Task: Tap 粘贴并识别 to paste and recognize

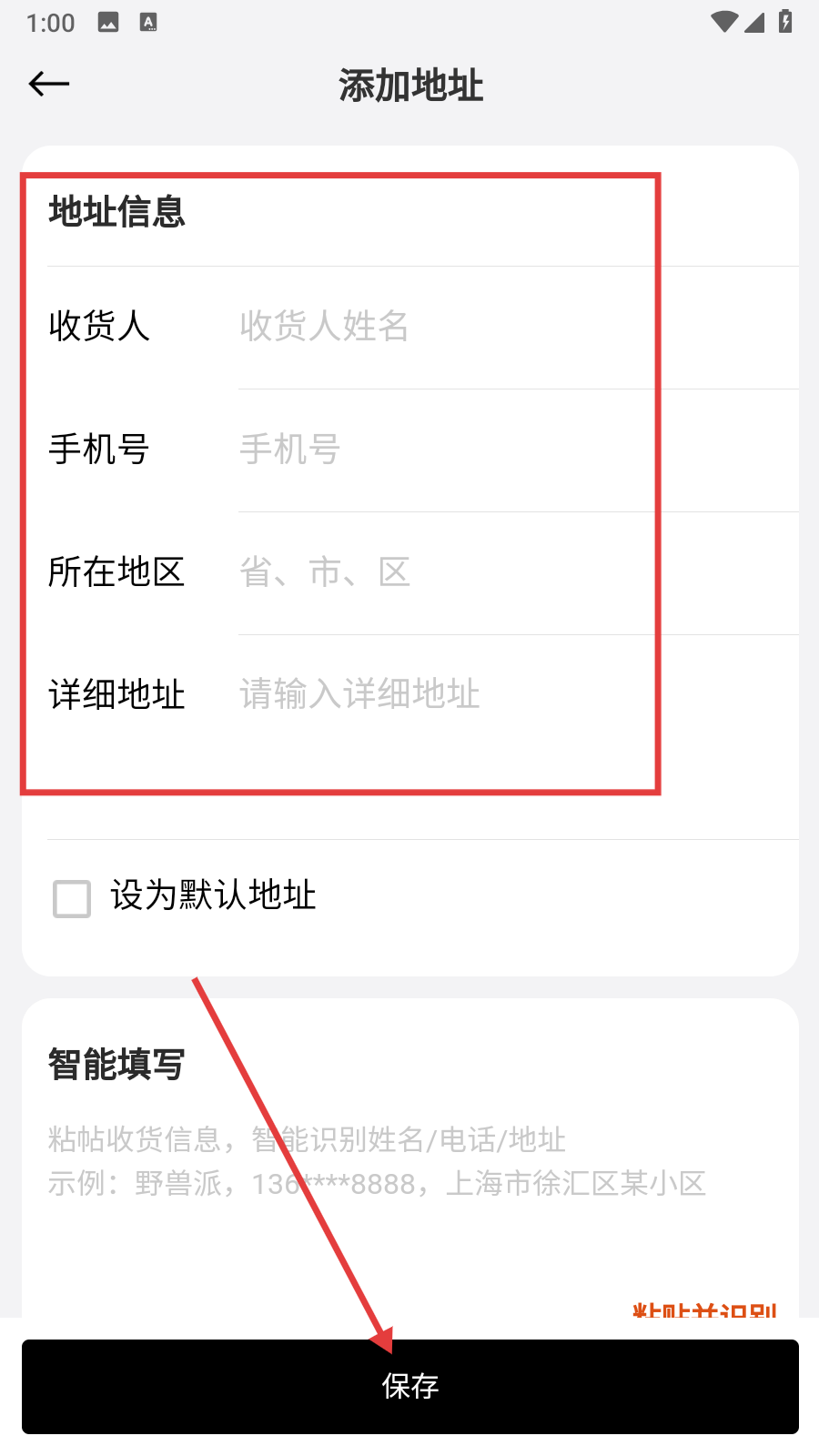Action: coord(704,1309)
